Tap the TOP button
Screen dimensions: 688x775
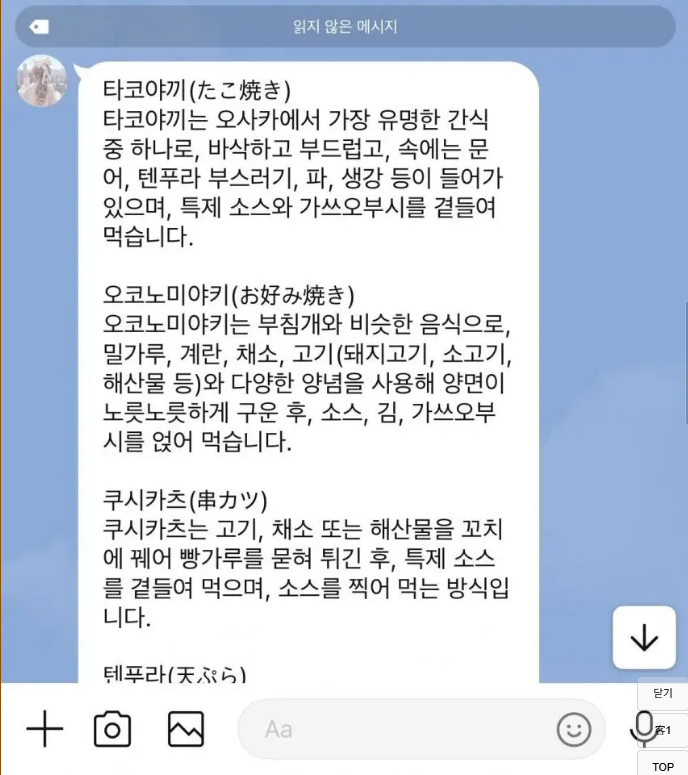(x=662, y=766)
